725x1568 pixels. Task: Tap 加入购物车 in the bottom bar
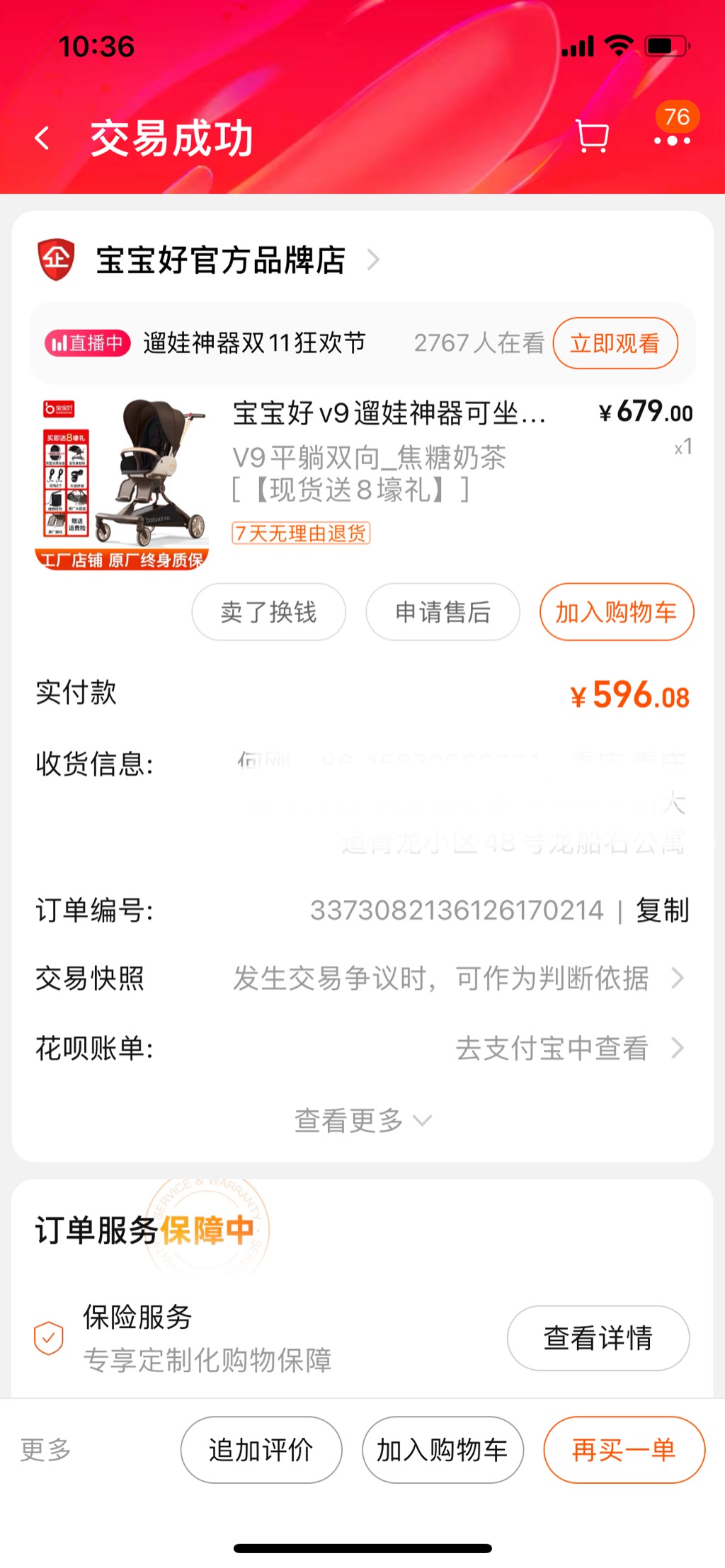point(443,1450)
